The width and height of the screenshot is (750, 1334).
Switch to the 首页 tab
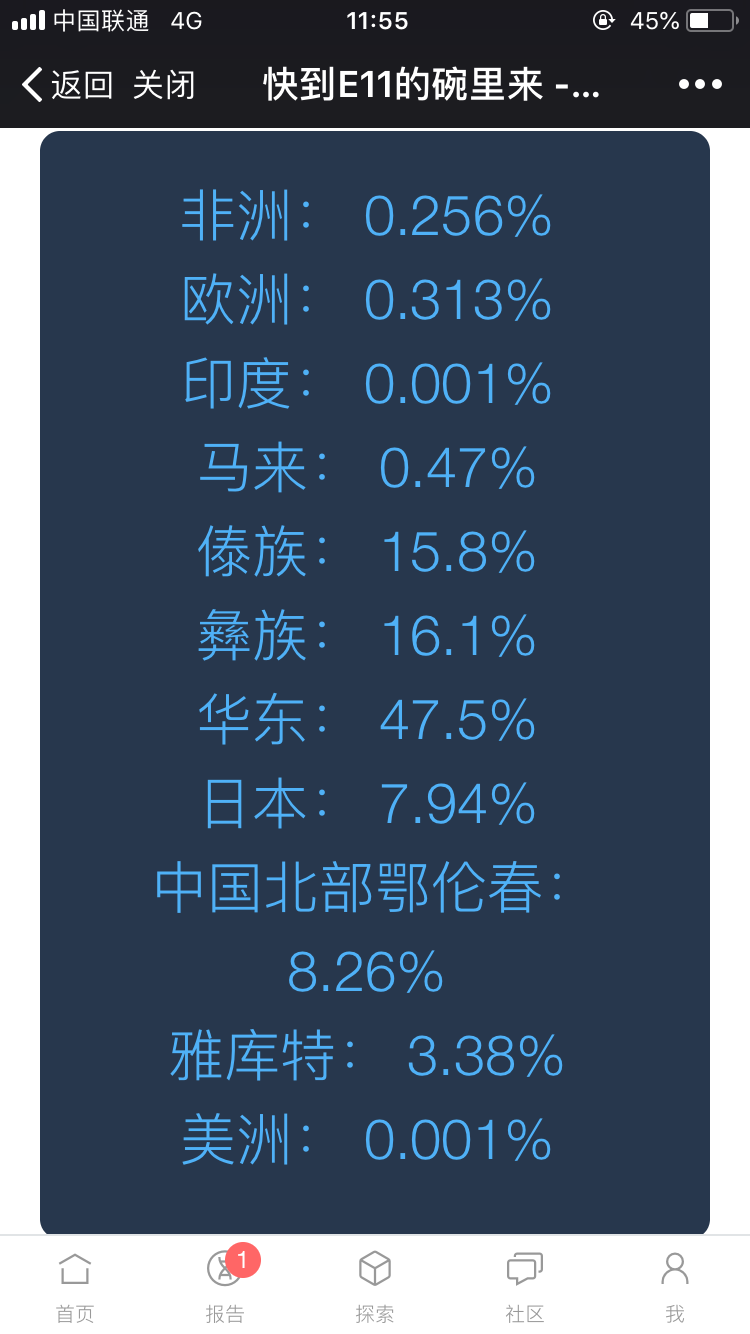coord(75,1286)
